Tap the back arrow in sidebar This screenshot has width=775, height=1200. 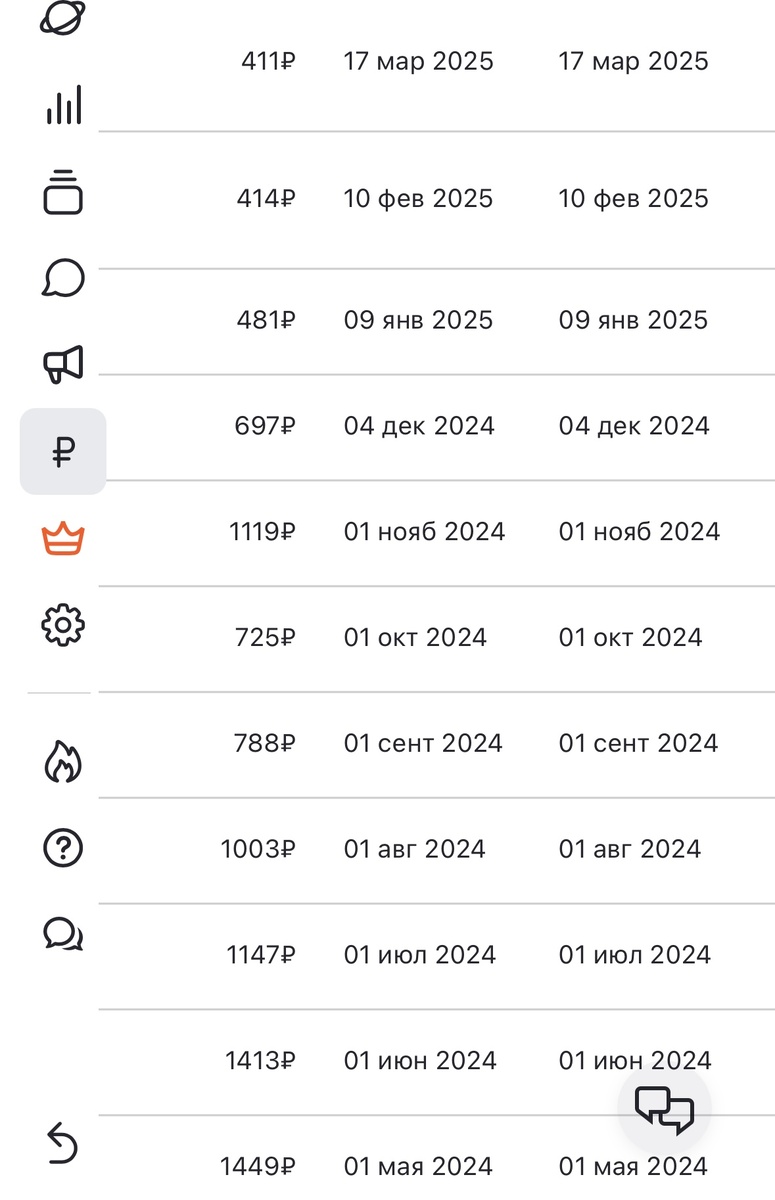(63, 1143)
